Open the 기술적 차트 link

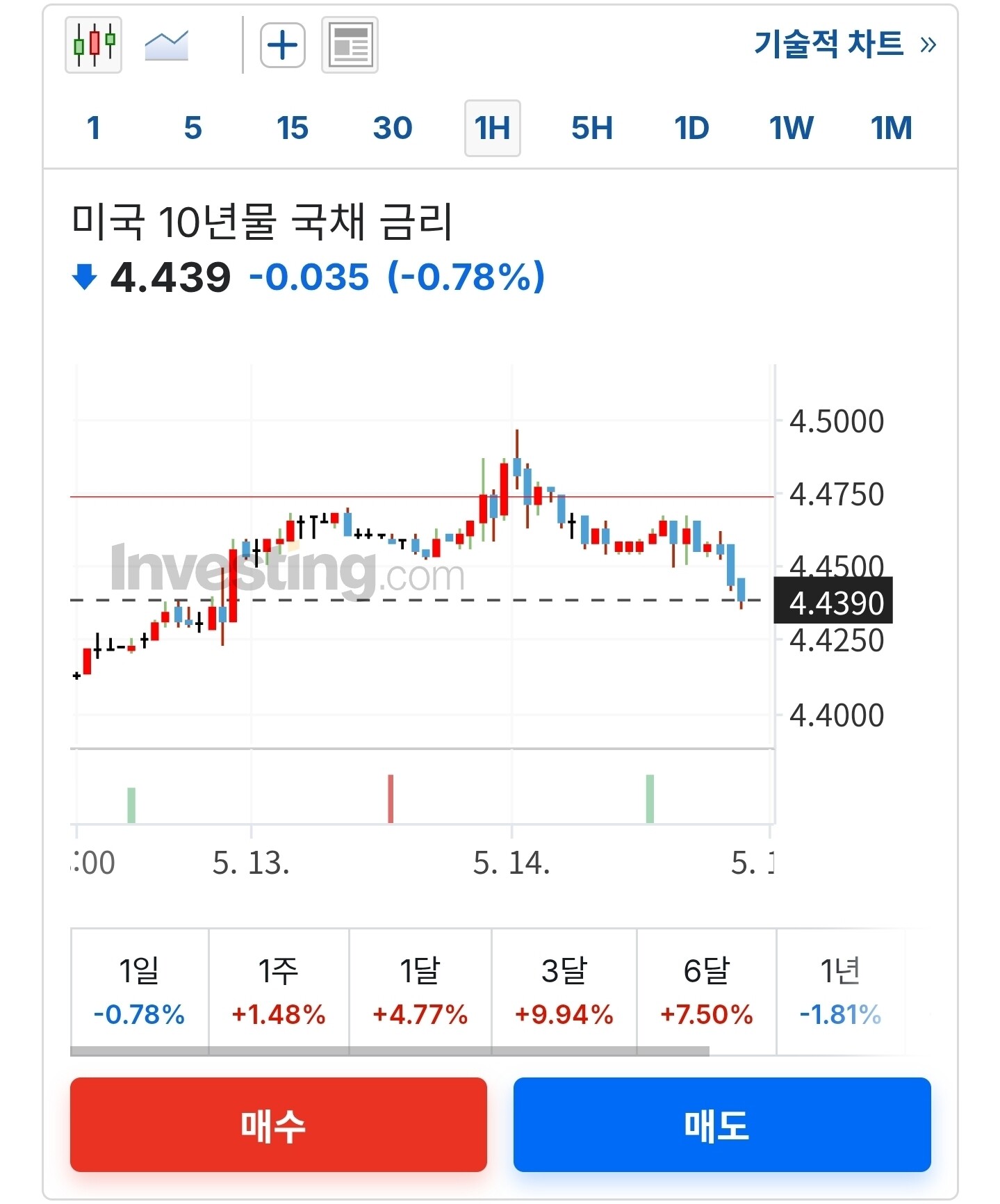845,44
